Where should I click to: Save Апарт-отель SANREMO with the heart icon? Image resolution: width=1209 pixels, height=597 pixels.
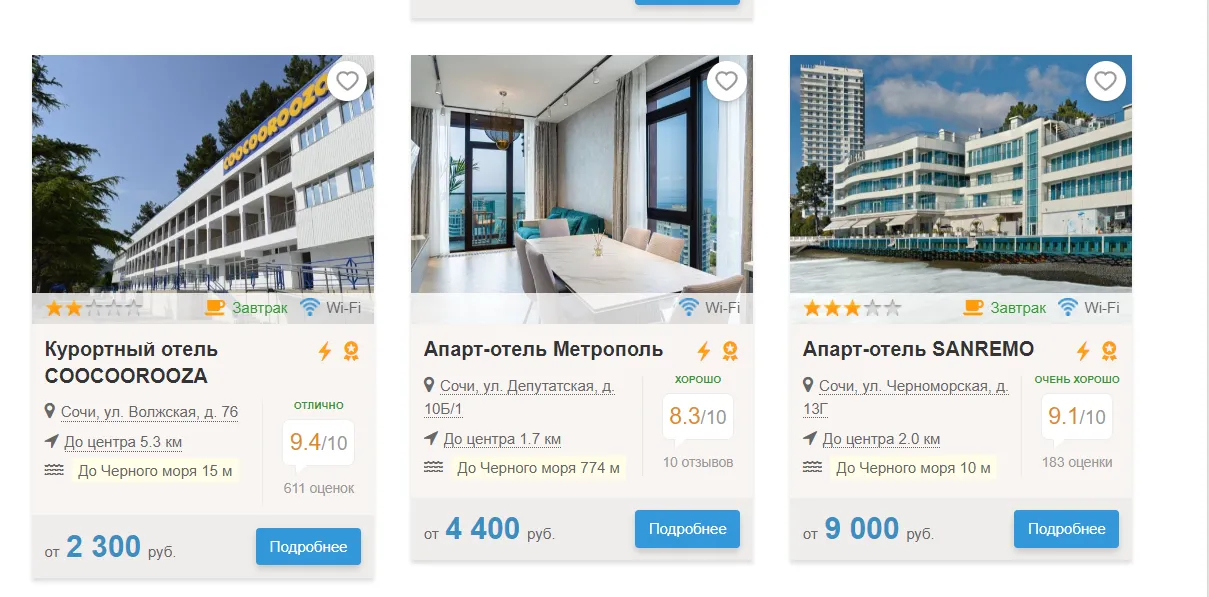[1105, 81]
